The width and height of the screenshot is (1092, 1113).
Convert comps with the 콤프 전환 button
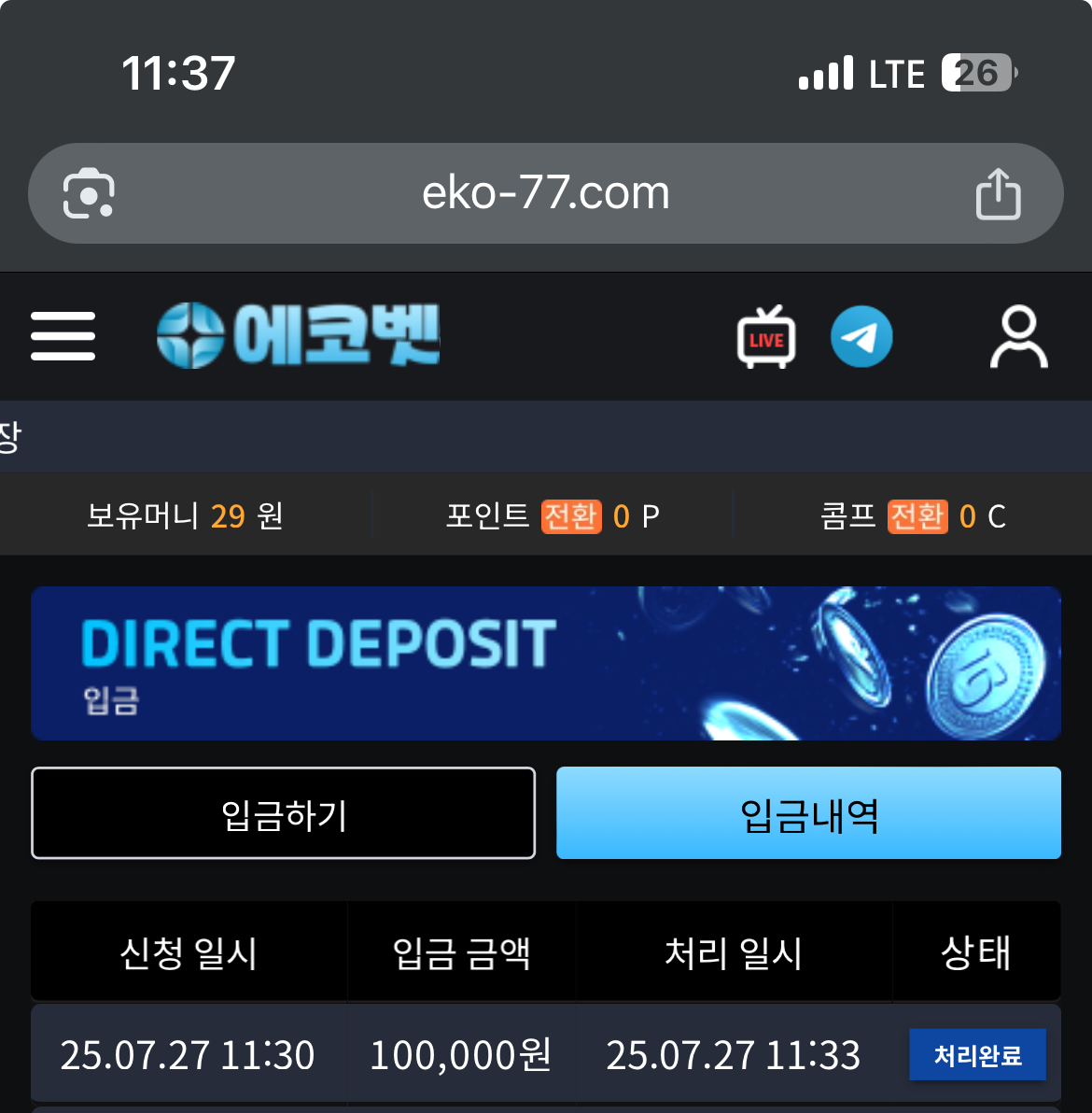click(917, 516)
